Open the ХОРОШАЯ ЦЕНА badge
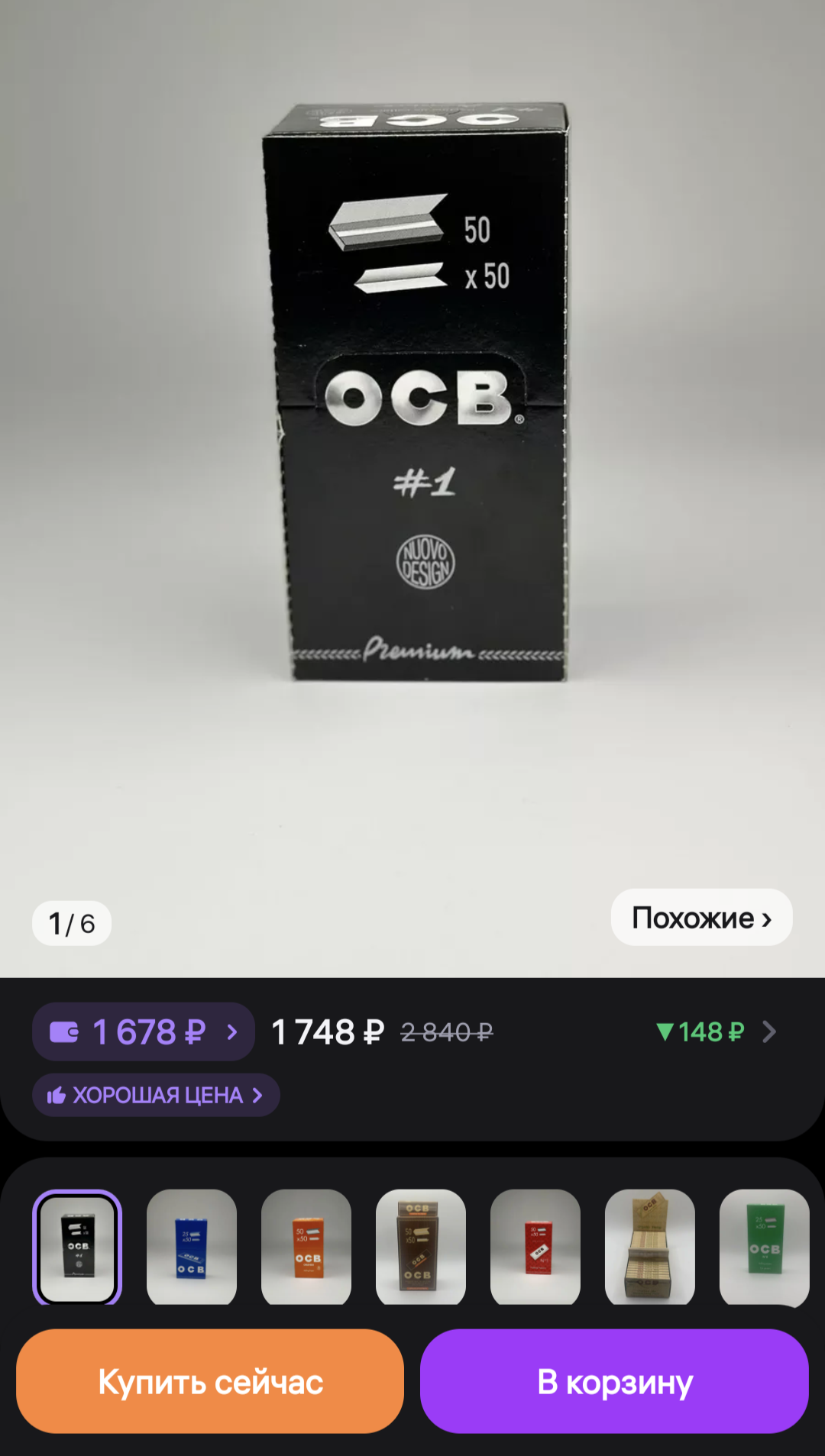This screenshot has height=1456, width=825. [156, 1096]
